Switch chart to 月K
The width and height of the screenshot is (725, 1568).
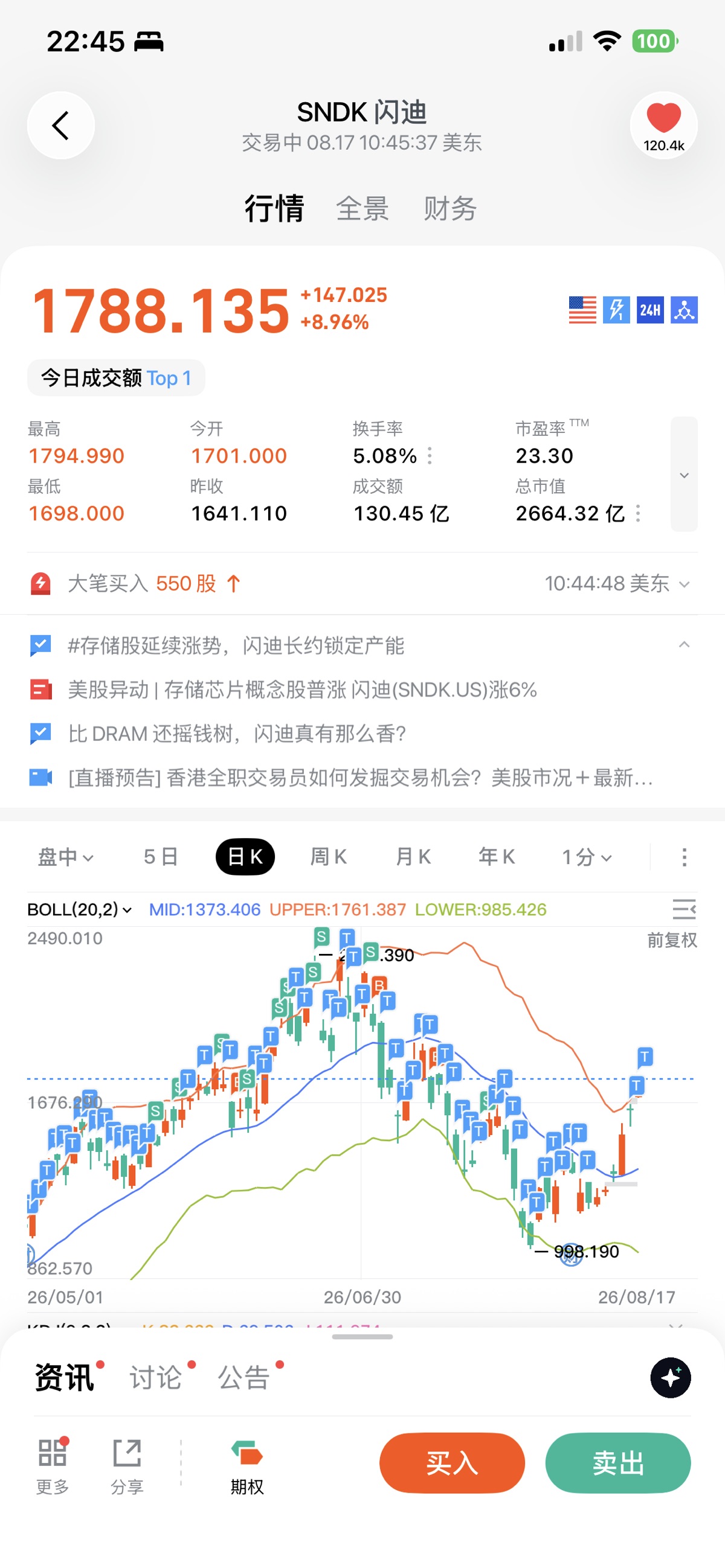point(413,857)
